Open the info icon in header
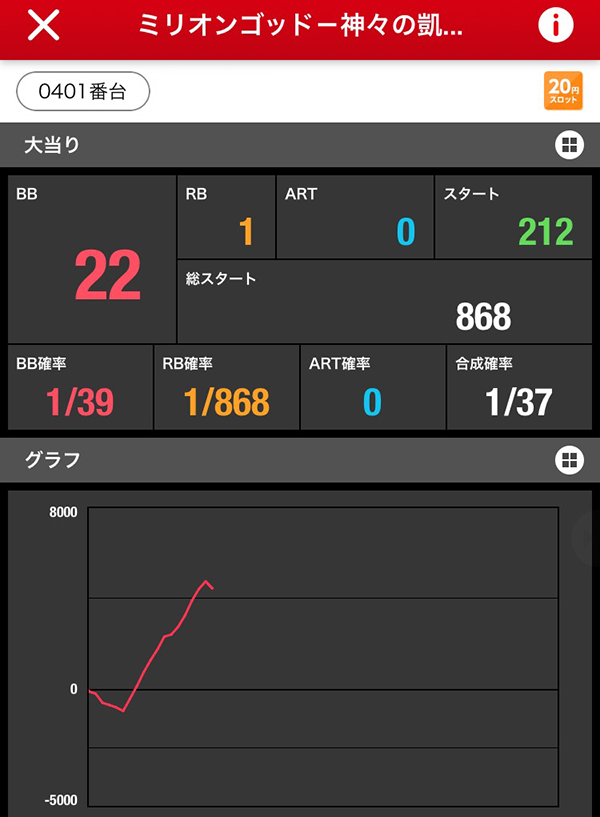Viewport: 600px width, 817px height. pyautogui.click(x=555, y=26)
